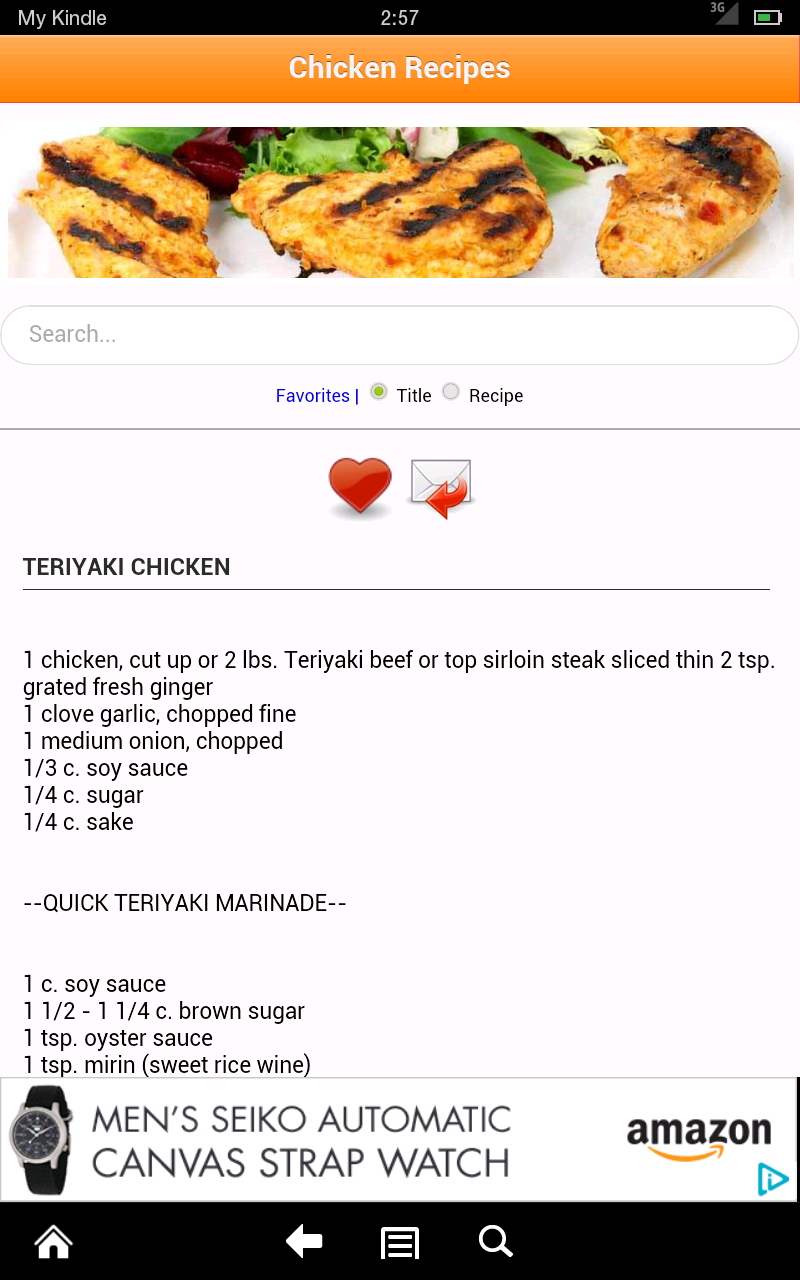Select the TERIYAKI CHICKEN heading

pyautogui.click(x=126, y=566)
